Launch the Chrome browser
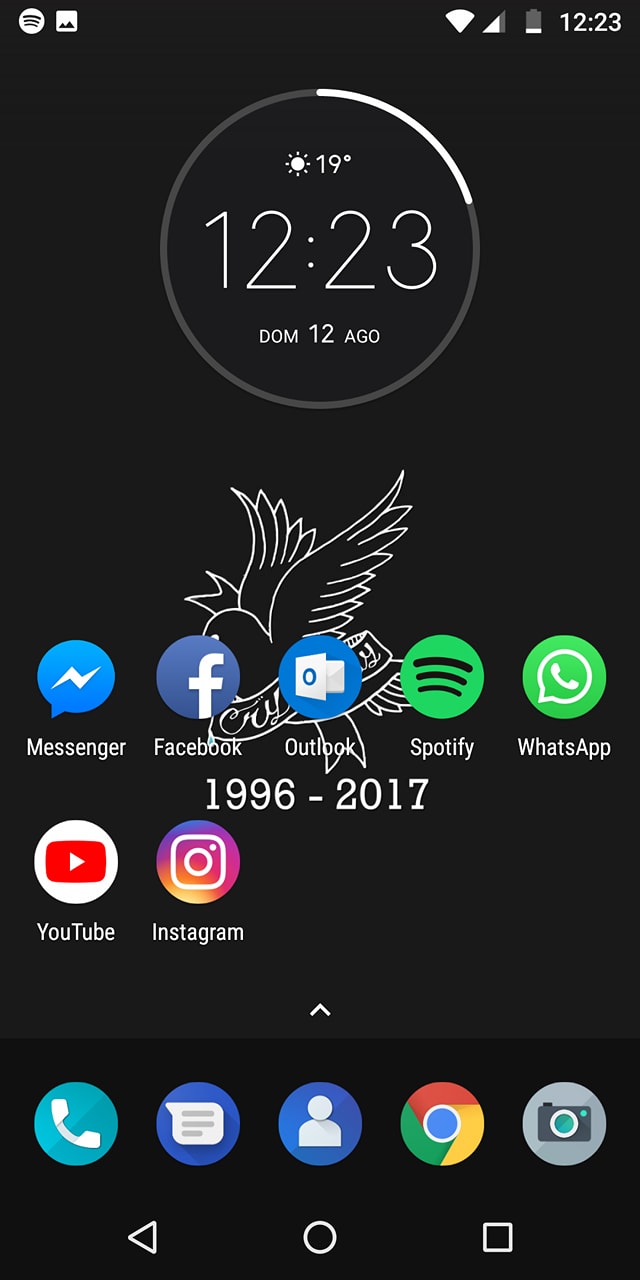Image resolution: width=640 pixels, height=1280 pixels. [x=442, y=1124]
